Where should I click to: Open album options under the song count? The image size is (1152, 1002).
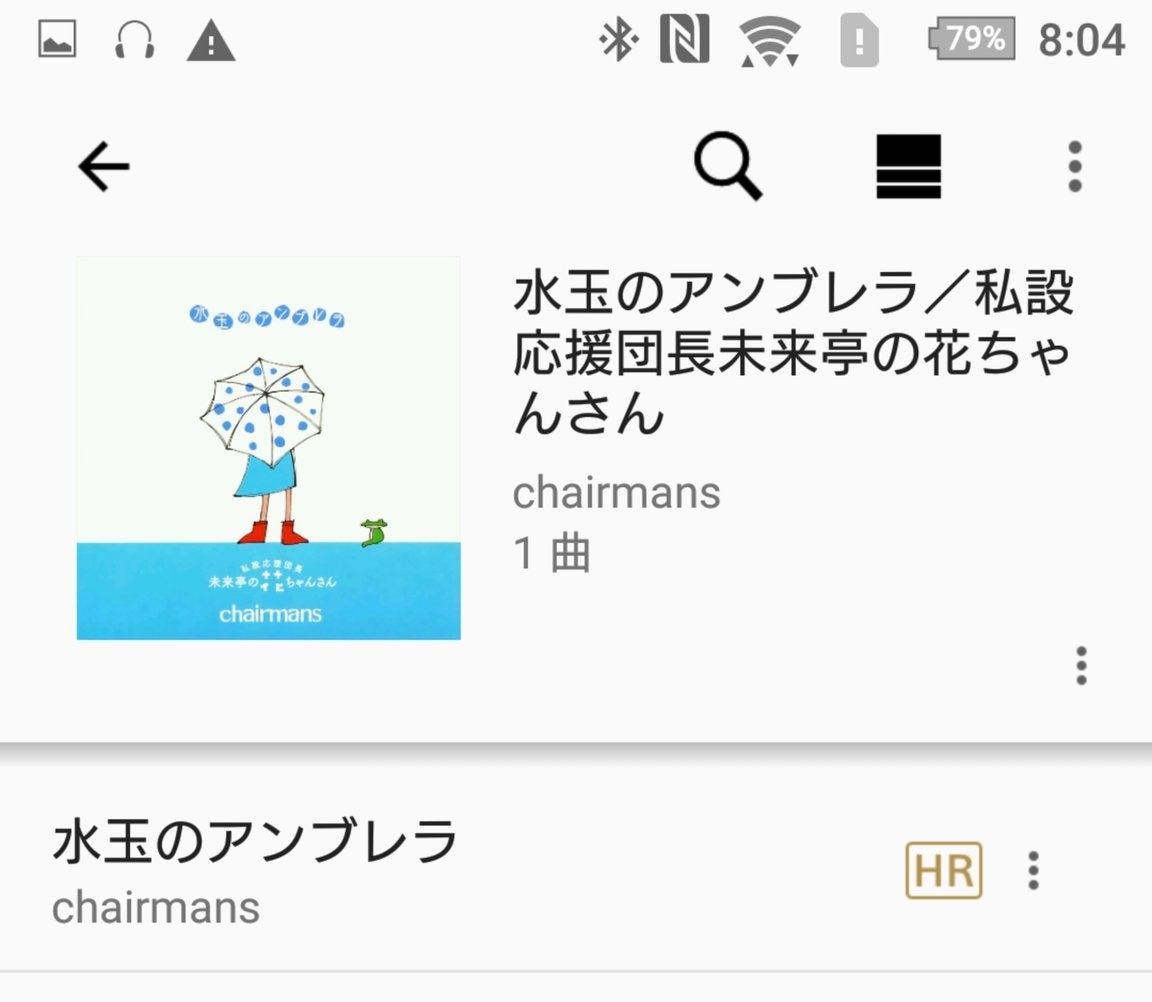1080,666
